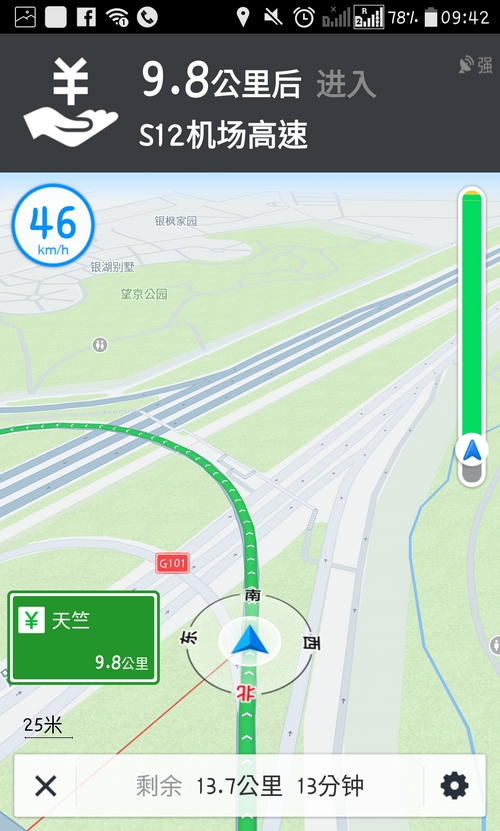This screenshot has width=500, height=831.
Task: Tap the current location arrow
Action: click(250, 641)
